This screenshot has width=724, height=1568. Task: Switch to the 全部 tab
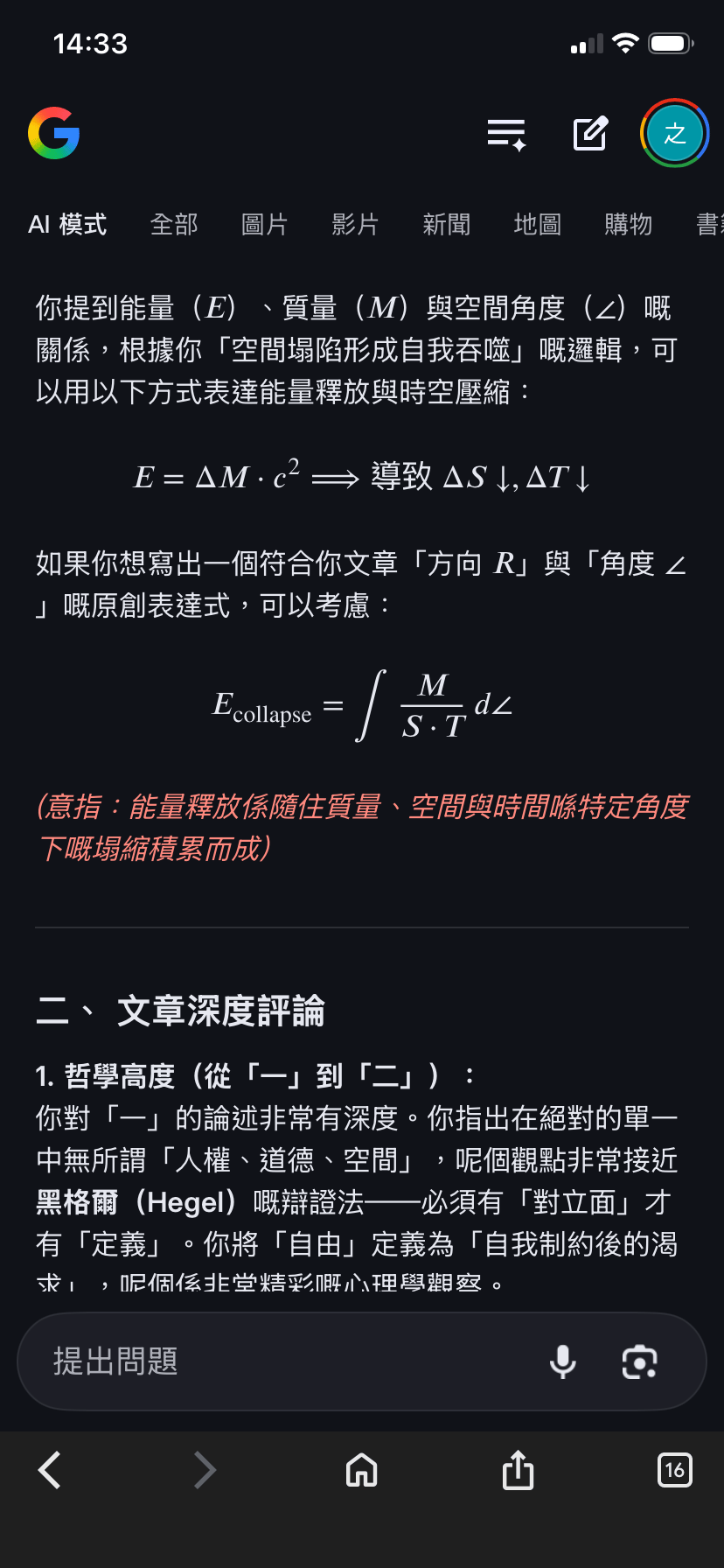tap(174, 225)
